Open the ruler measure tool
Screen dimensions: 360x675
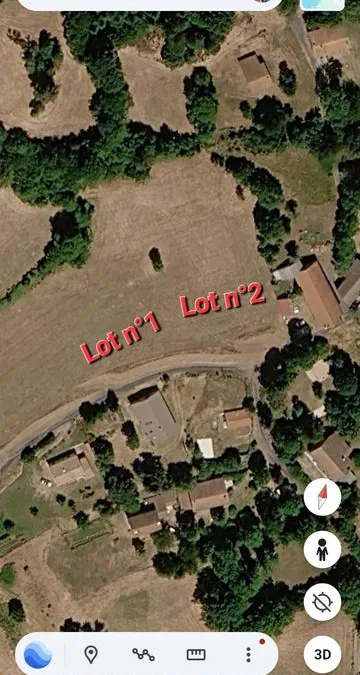[196, 655]
